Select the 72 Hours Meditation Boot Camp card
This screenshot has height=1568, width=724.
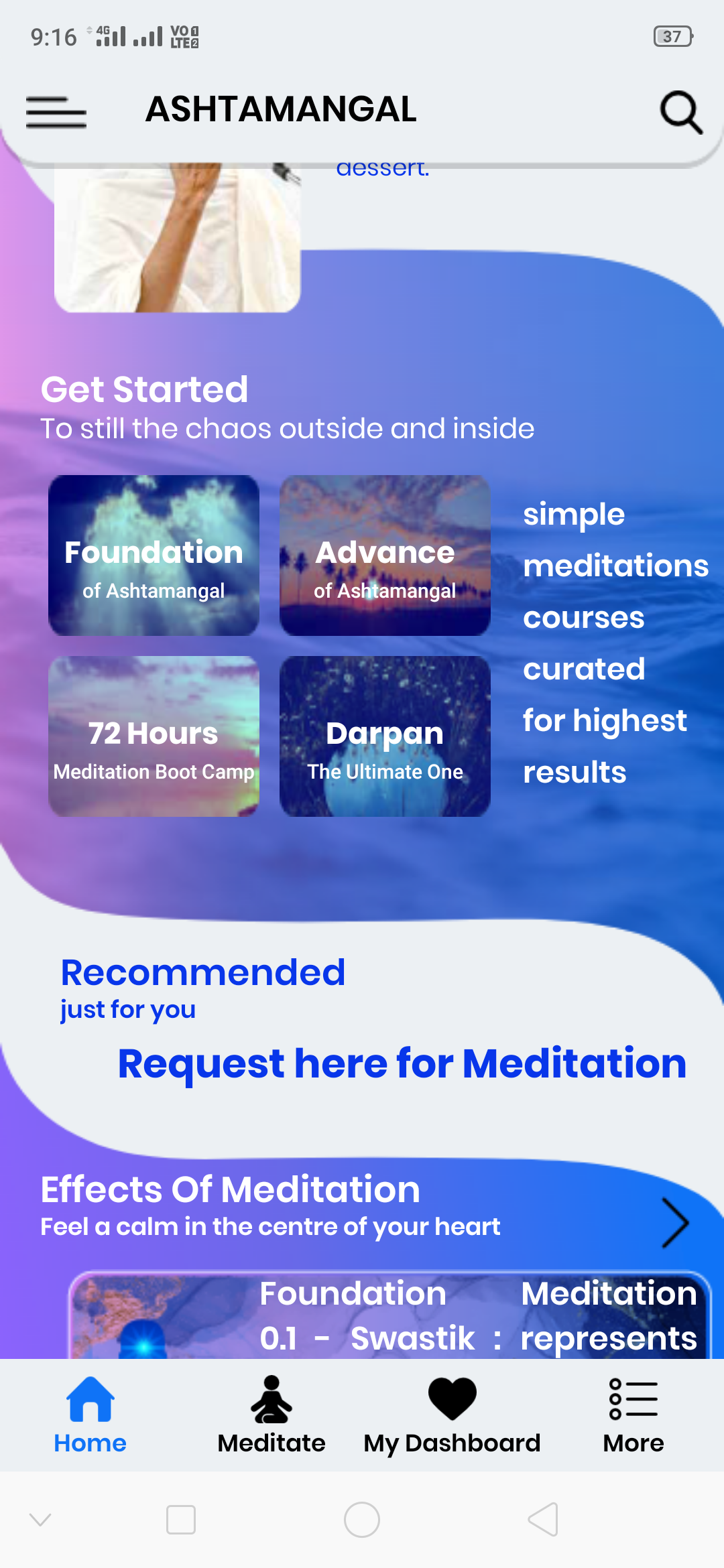154,736
